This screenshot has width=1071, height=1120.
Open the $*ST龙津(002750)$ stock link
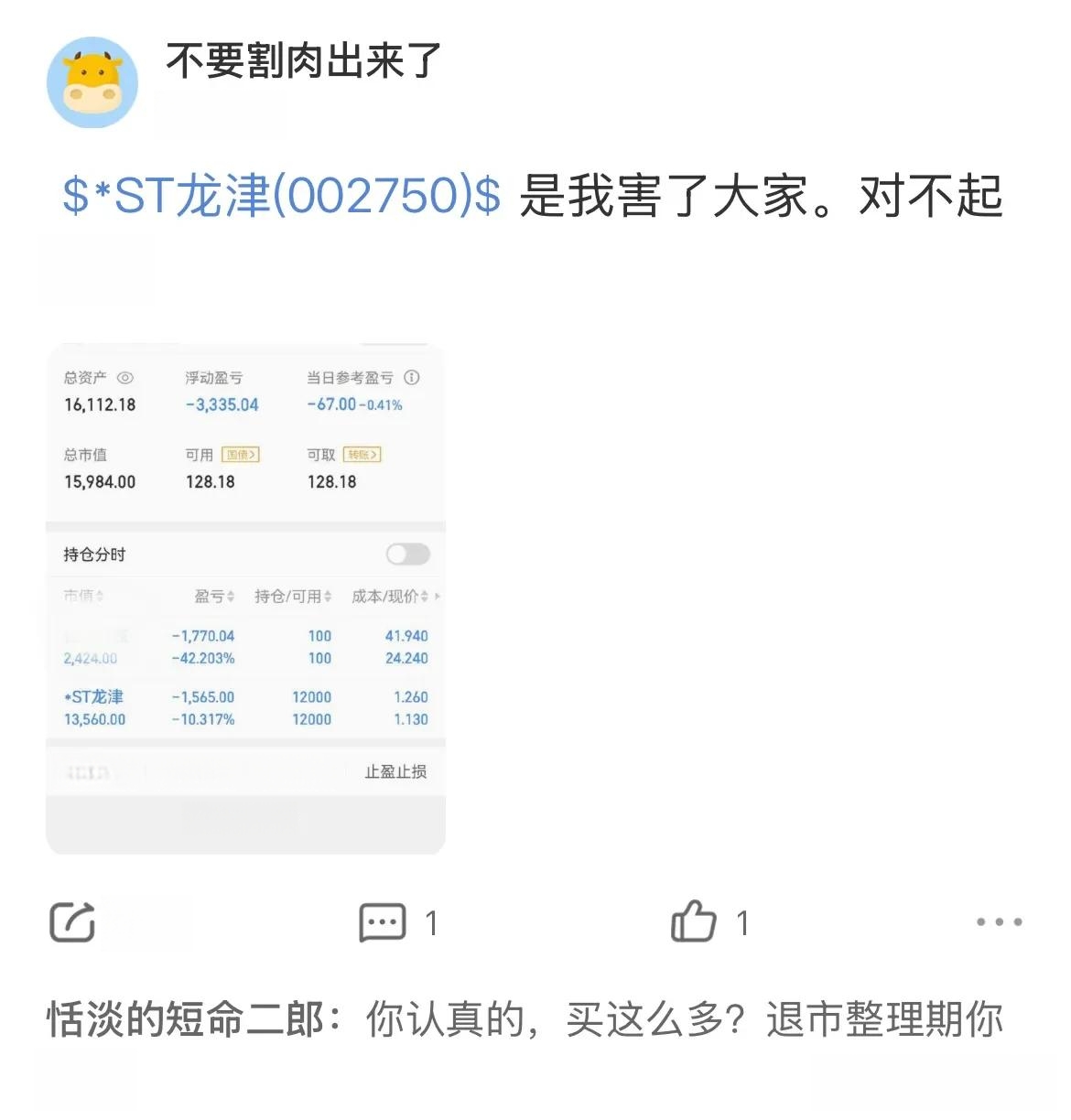pyautogui.click(x=282, y=195)
